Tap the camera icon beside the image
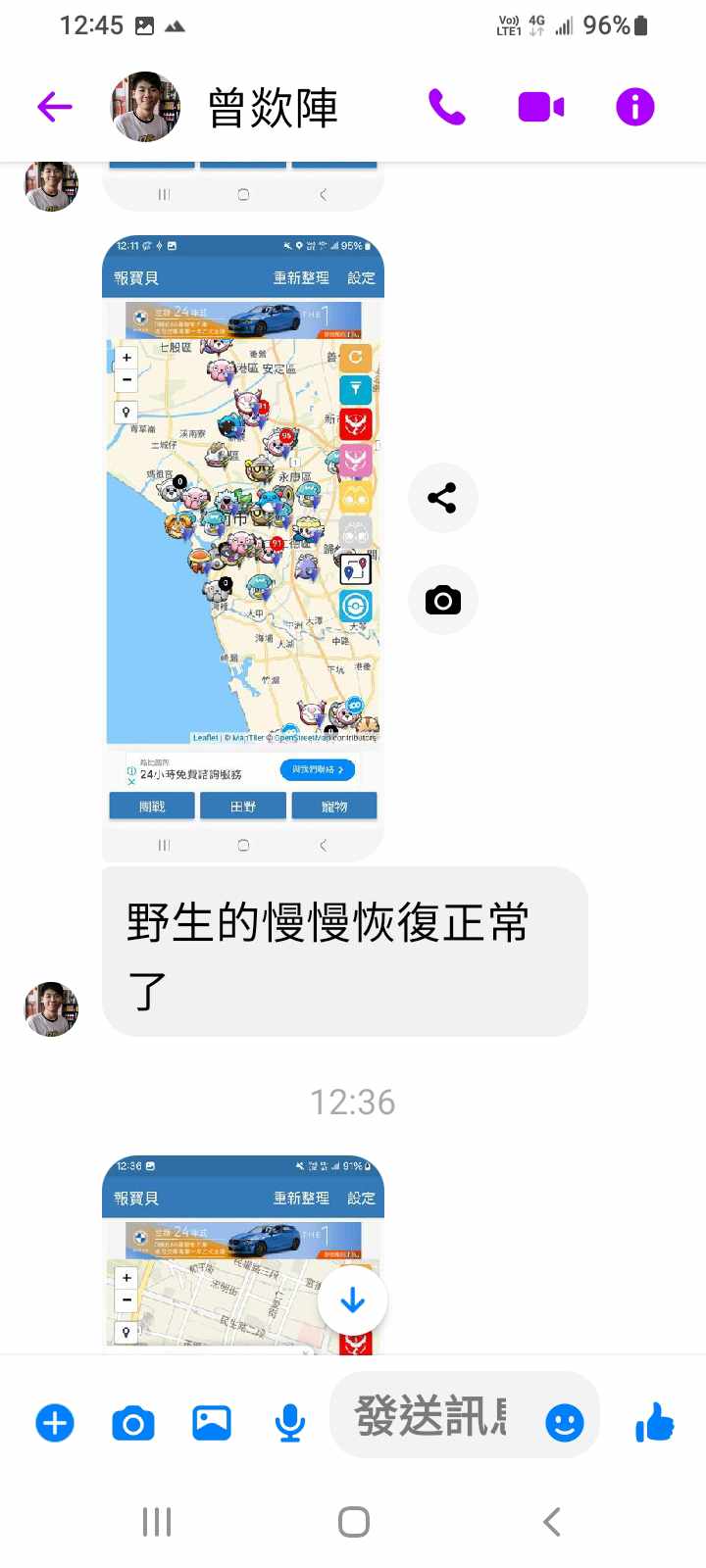The height and width of the screenshot is (1568, 706). pos(442,600)
